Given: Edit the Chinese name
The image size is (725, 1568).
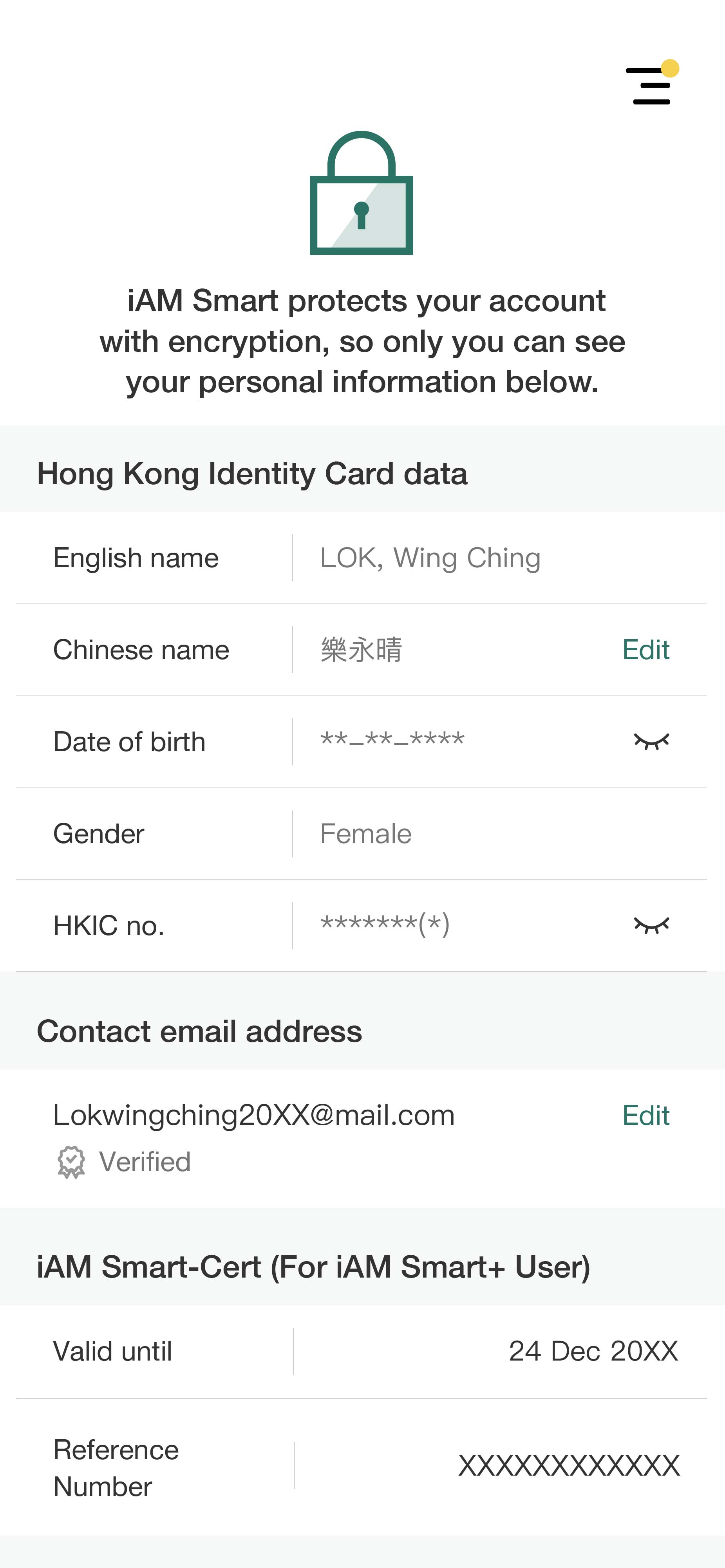Looking at the screenshot, I should tap(645, 649).
